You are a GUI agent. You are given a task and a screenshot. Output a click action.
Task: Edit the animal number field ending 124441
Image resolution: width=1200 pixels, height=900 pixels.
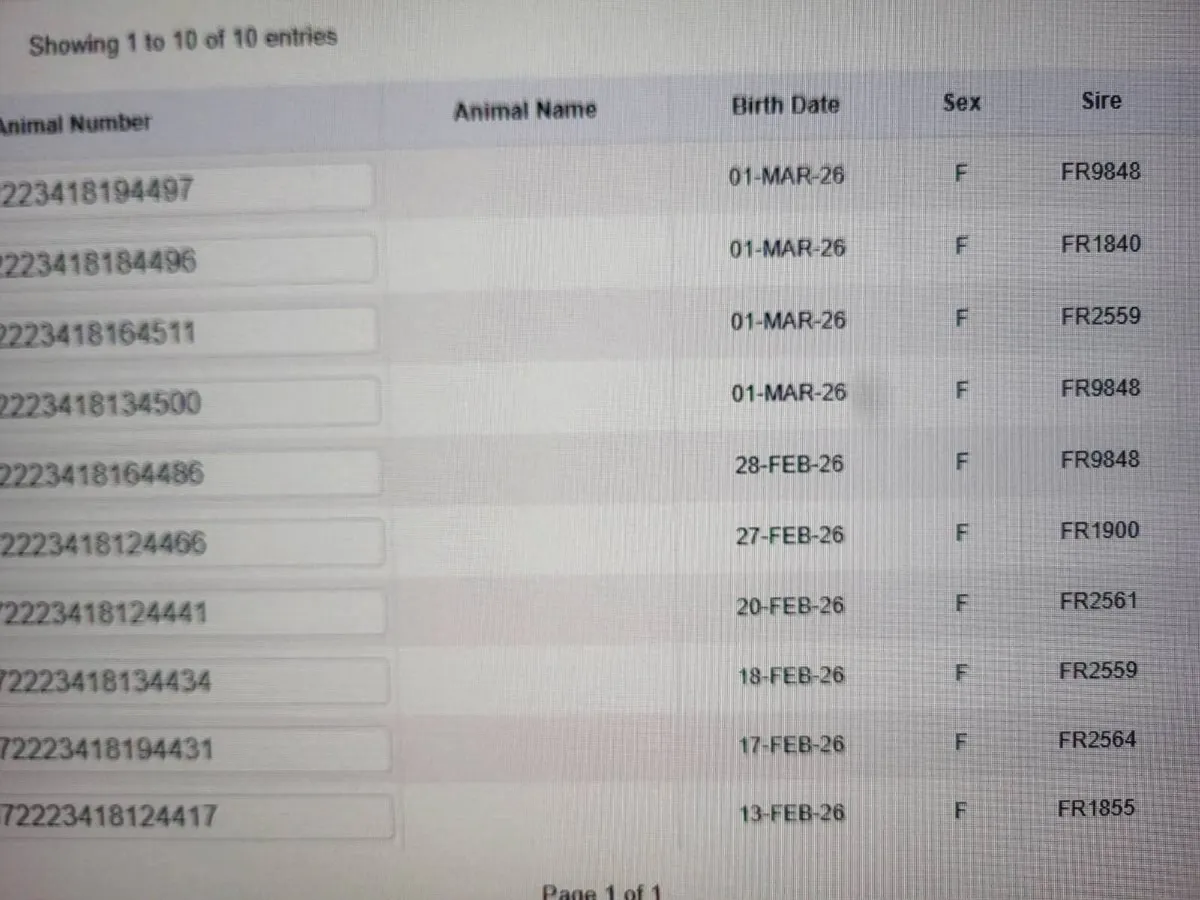(x=191, y=612)
